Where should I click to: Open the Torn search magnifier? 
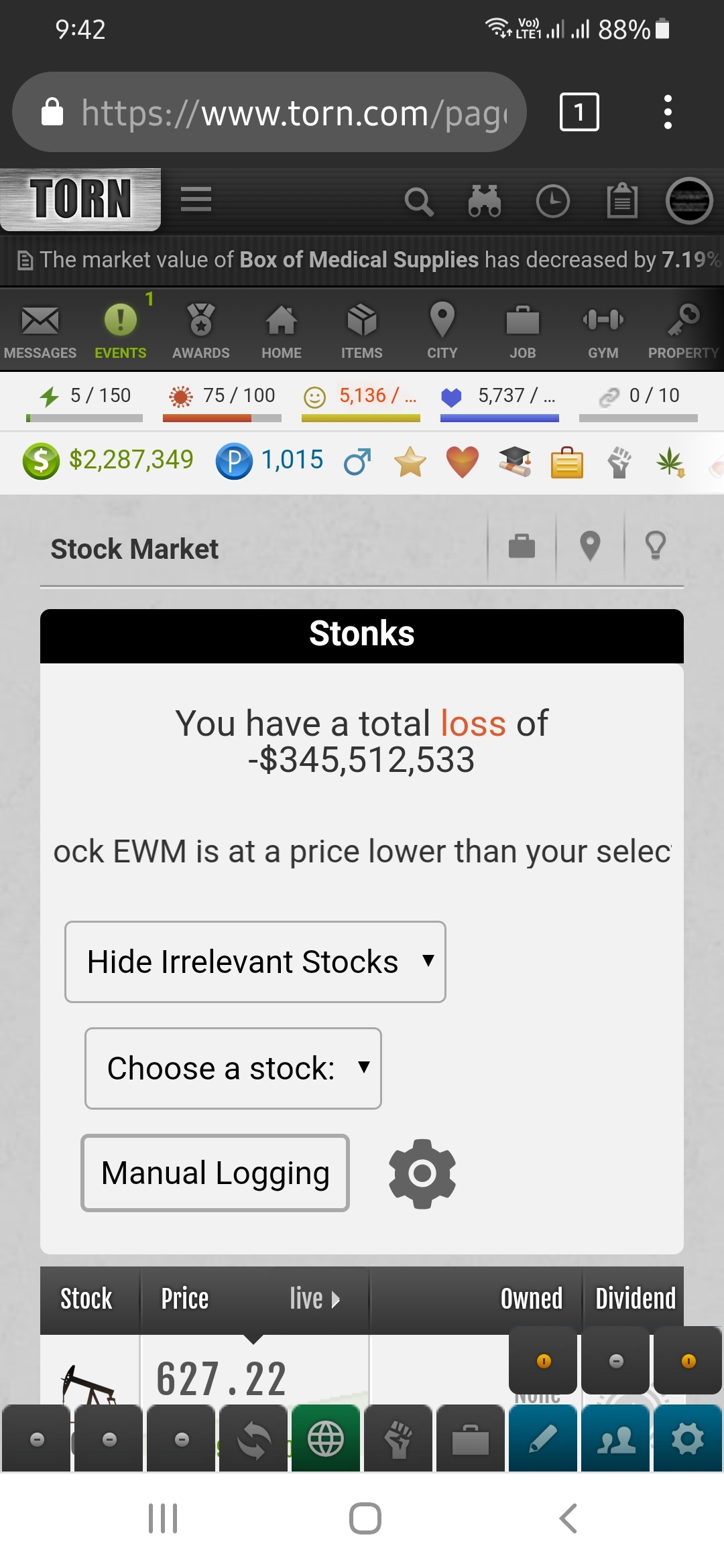pyautogui.click(x=419, y=201)
